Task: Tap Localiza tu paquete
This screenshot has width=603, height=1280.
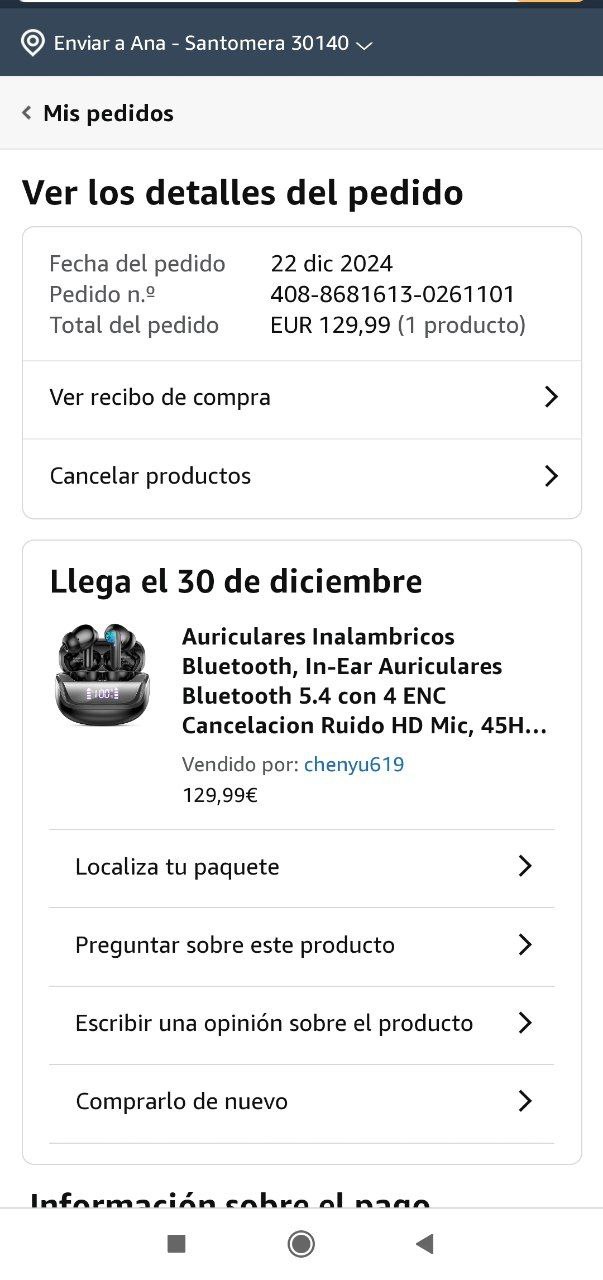Action: (301, 867)
